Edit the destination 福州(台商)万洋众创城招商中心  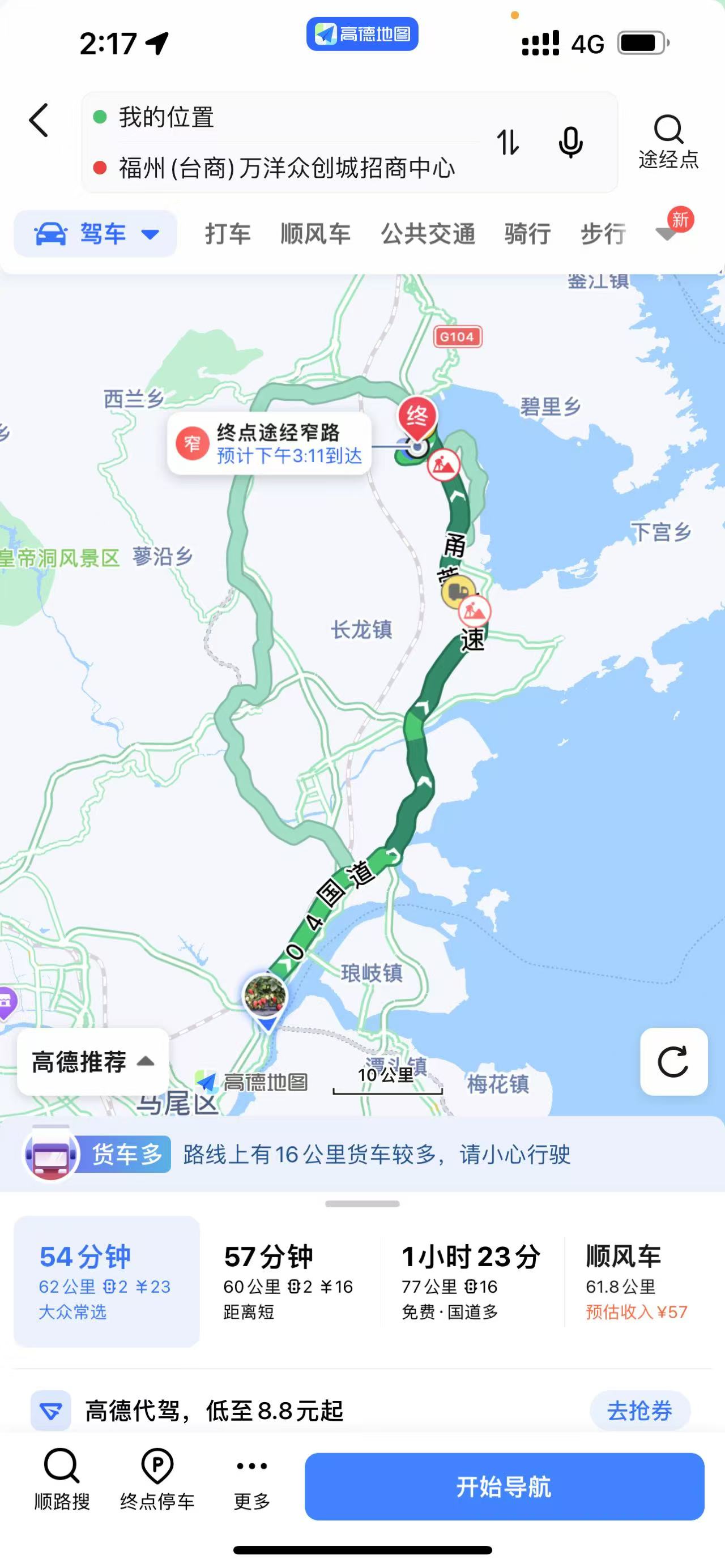click(x=286, y=168)
